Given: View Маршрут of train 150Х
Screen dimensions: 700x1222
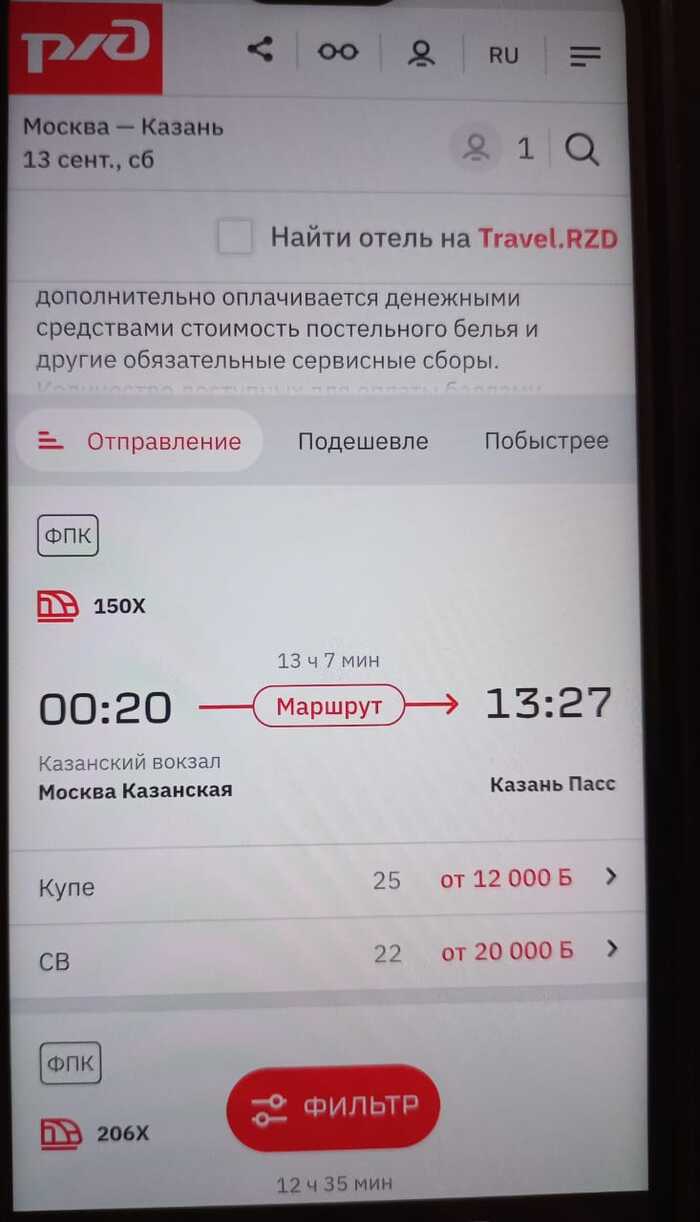Looking at the screenshot, I should point(329,707).
